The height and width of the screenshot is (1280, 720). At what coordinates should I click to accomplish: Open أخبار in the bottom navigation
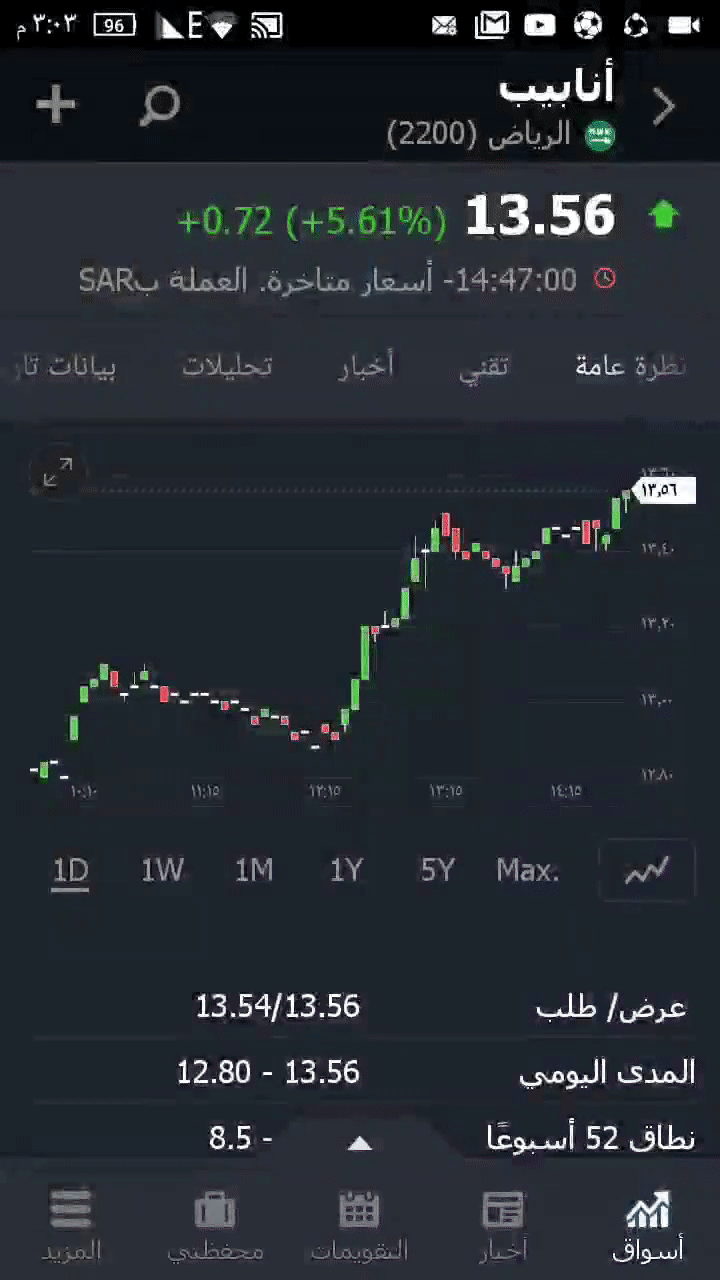coord(503,1224)
